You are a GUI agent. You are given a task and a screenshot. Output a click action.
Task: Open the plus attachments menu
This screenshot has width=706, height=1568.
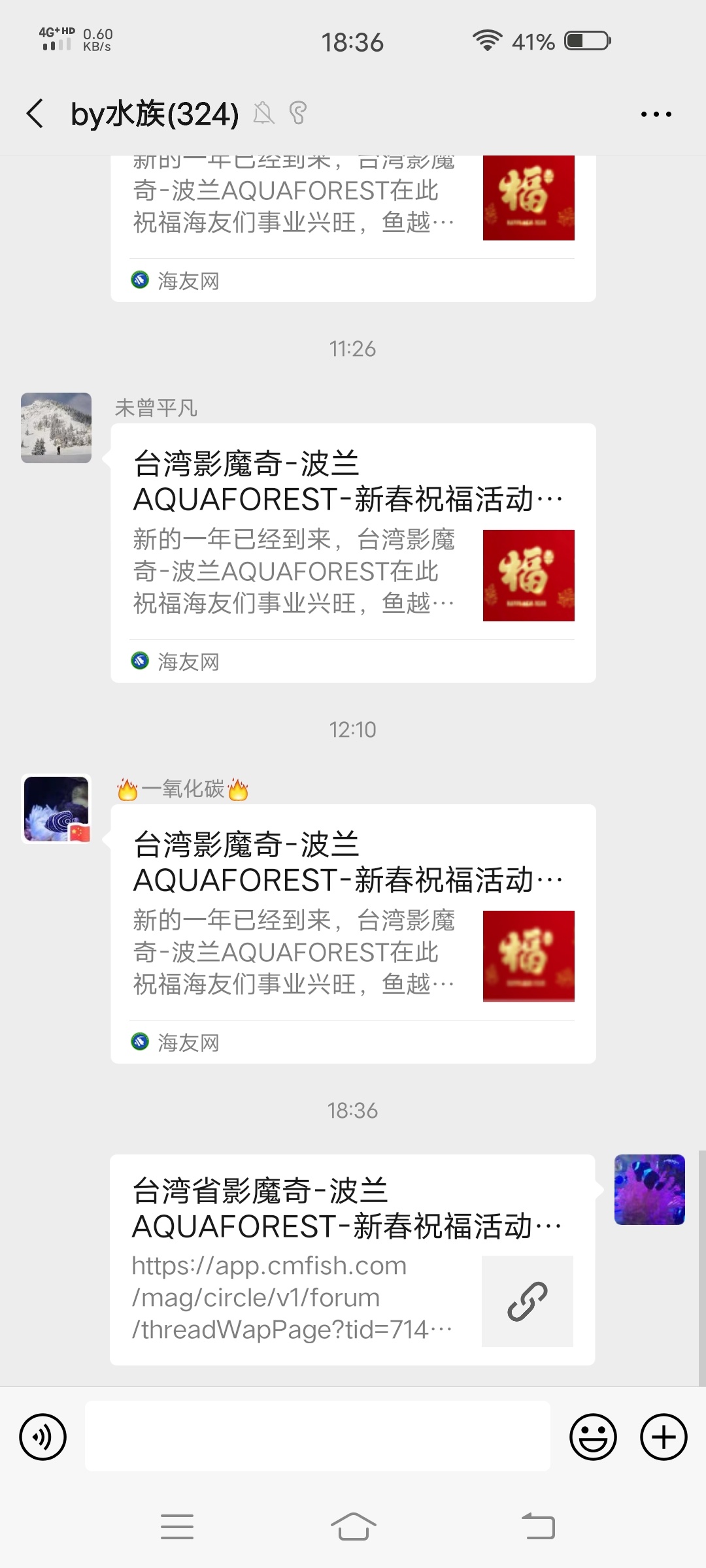[664, 1437]
